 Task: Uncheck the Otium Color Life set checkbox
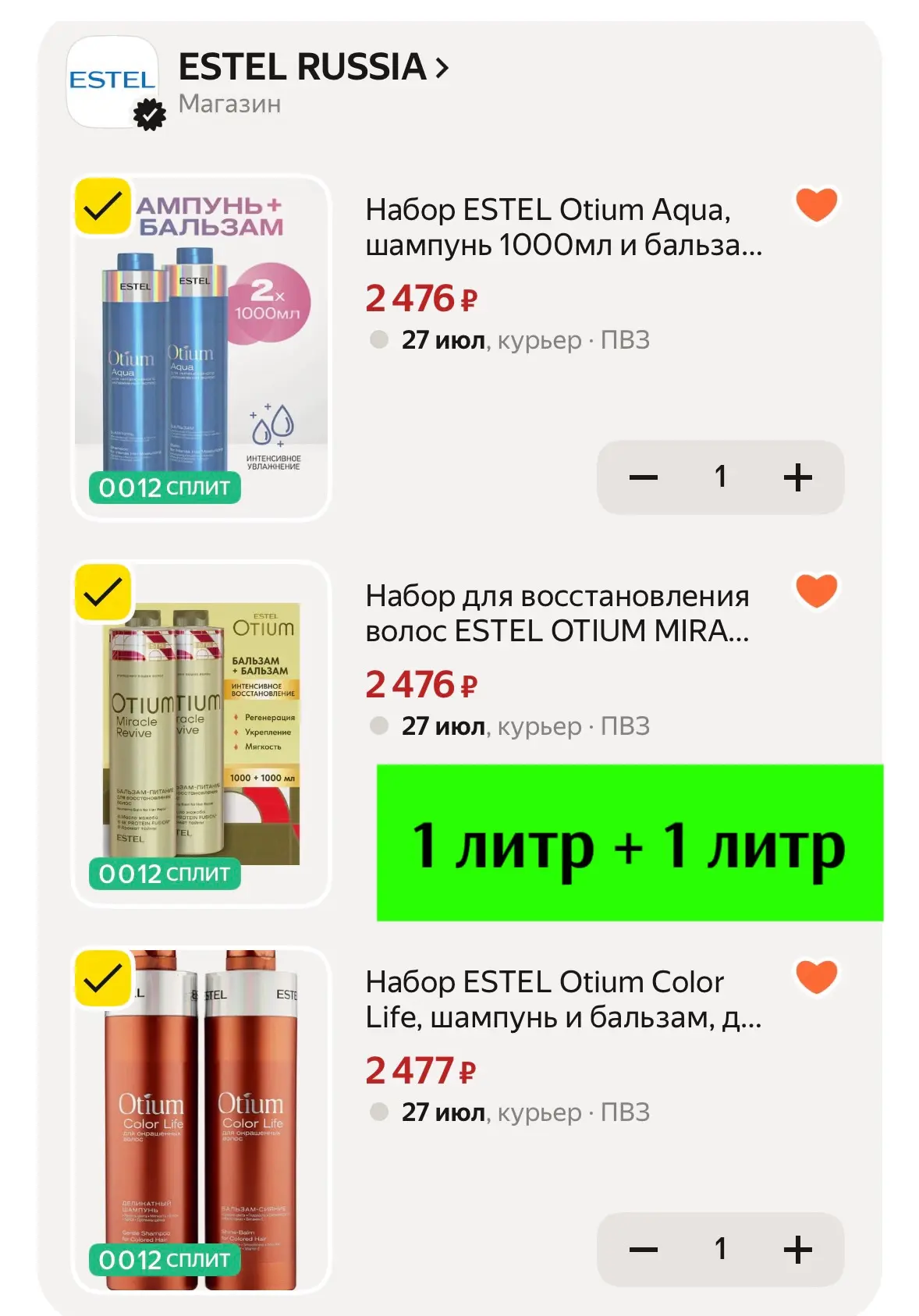pos(102,978)
